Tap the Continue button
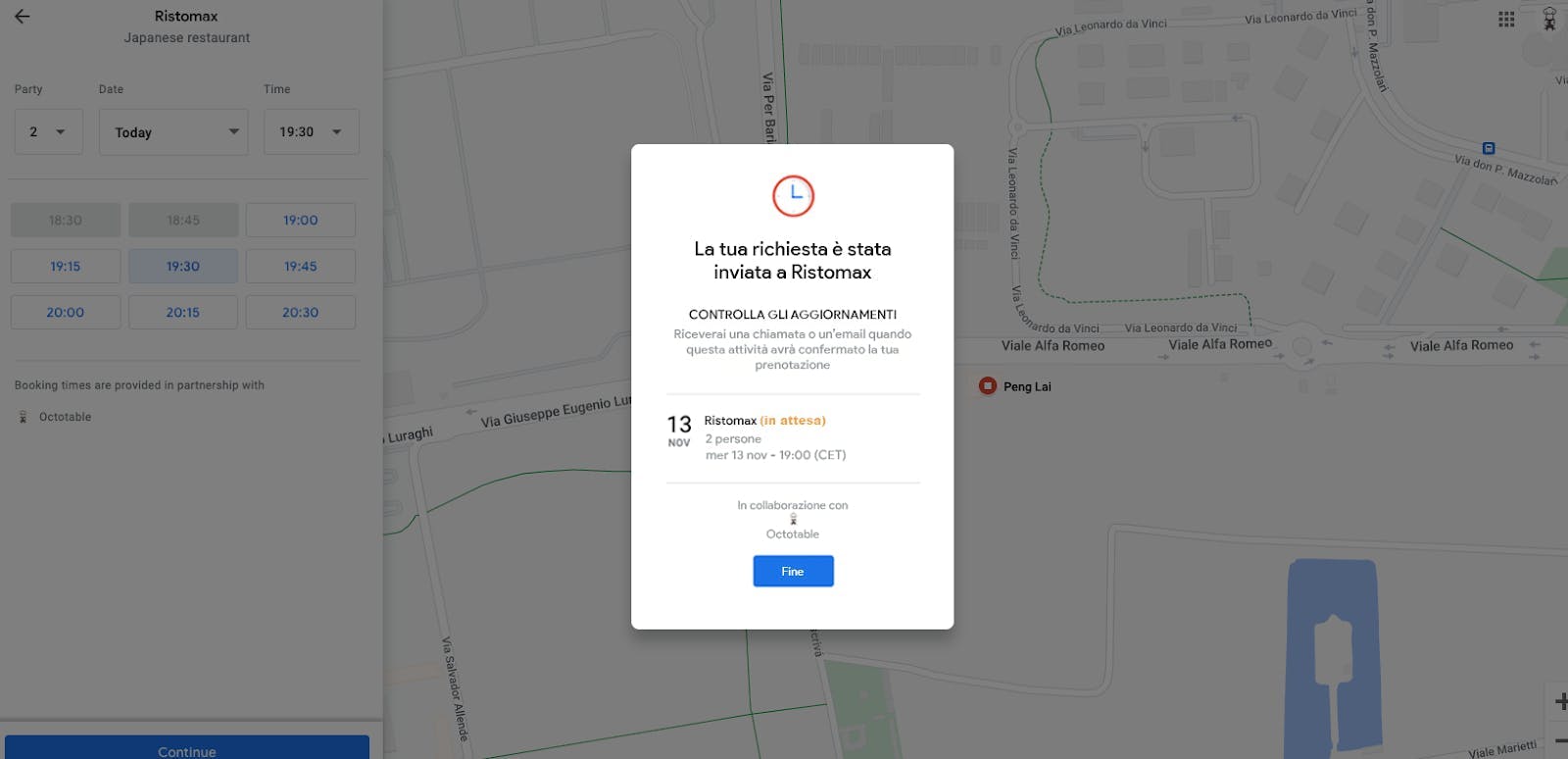The image size is (1568, 759). 187,748
